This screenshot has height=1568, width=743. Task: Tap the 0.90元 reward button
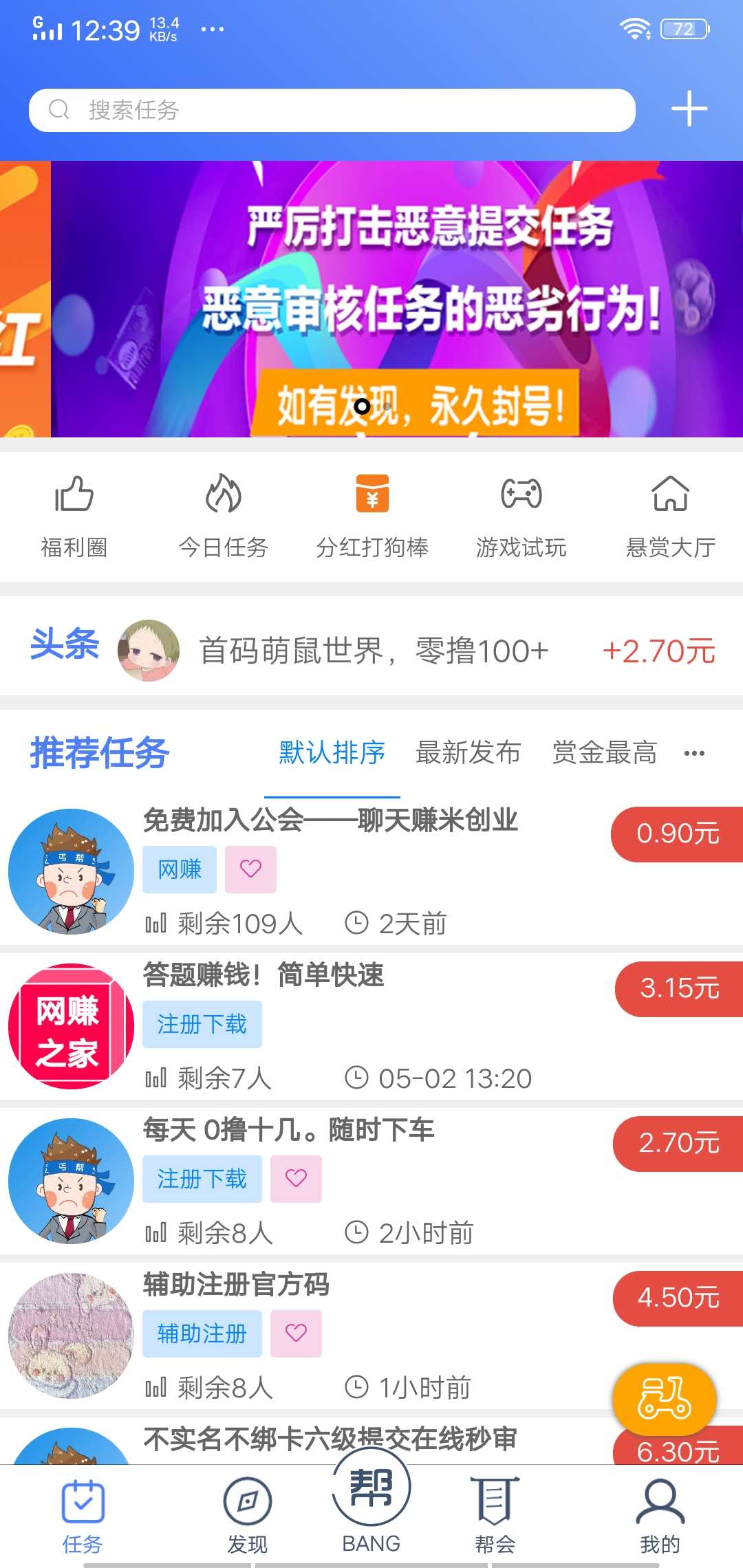click(676, 834)
